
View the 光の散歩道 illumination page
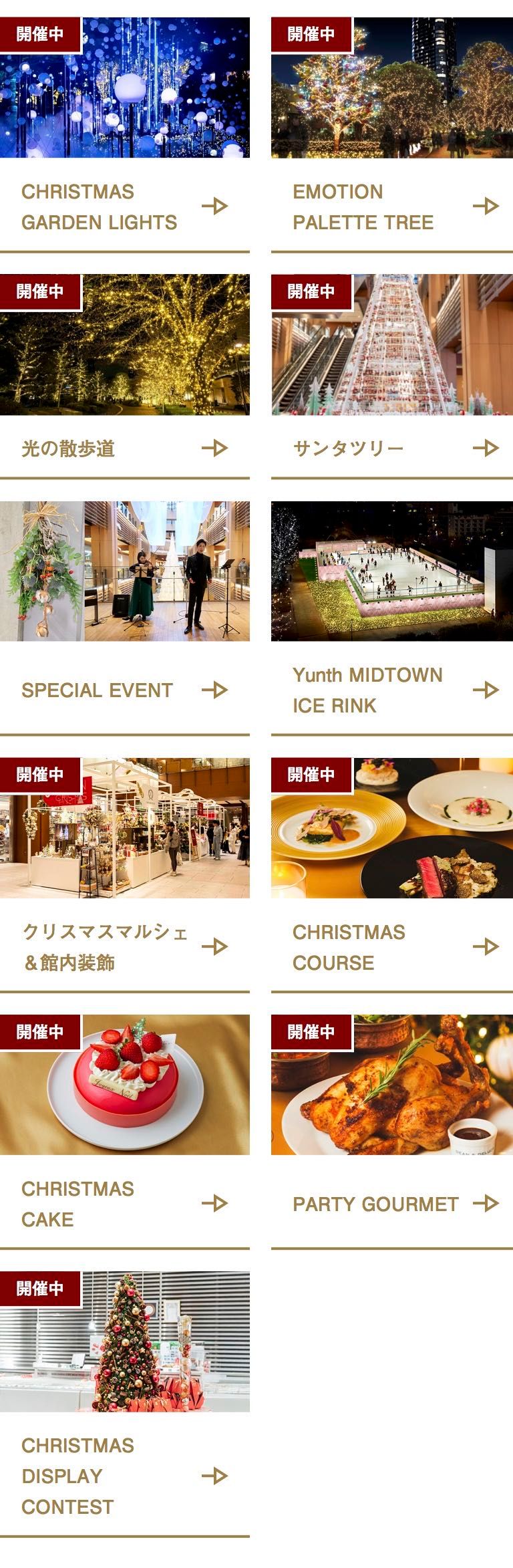pyautogui.click(x=124, y=448)
